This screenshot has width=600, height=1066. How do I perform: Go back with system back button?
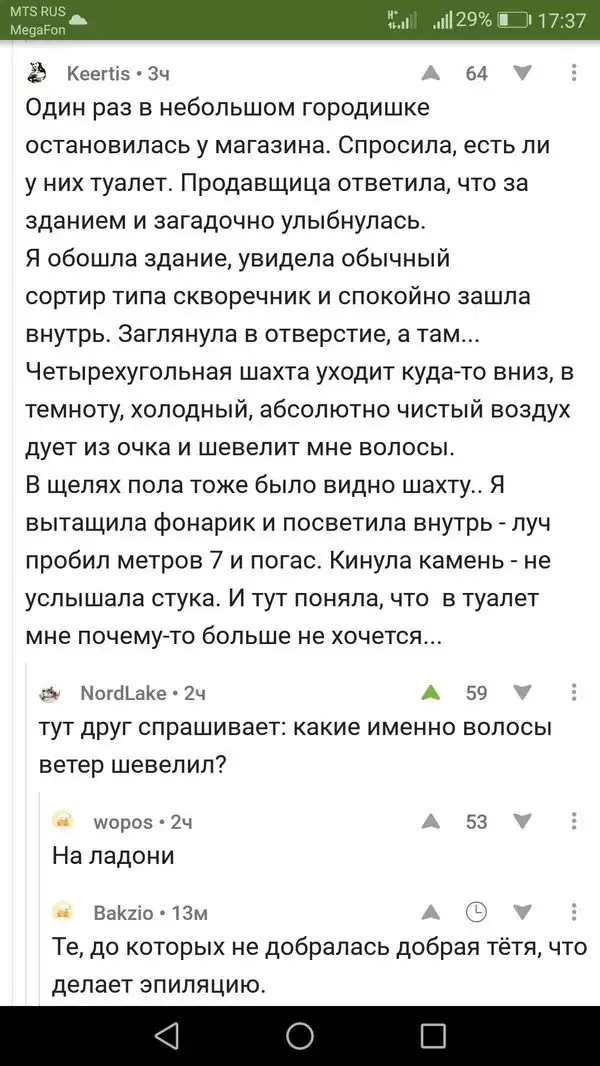[167, 1035]
